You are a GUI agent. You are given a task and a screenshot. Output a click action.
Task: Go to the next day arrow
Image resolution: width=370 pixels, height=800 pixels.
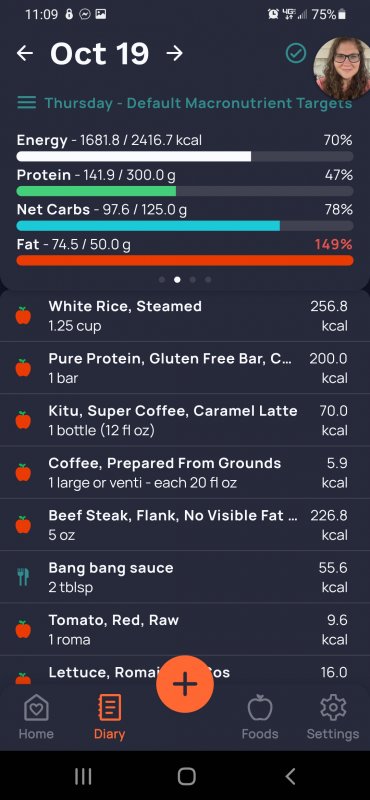(175, 53)
